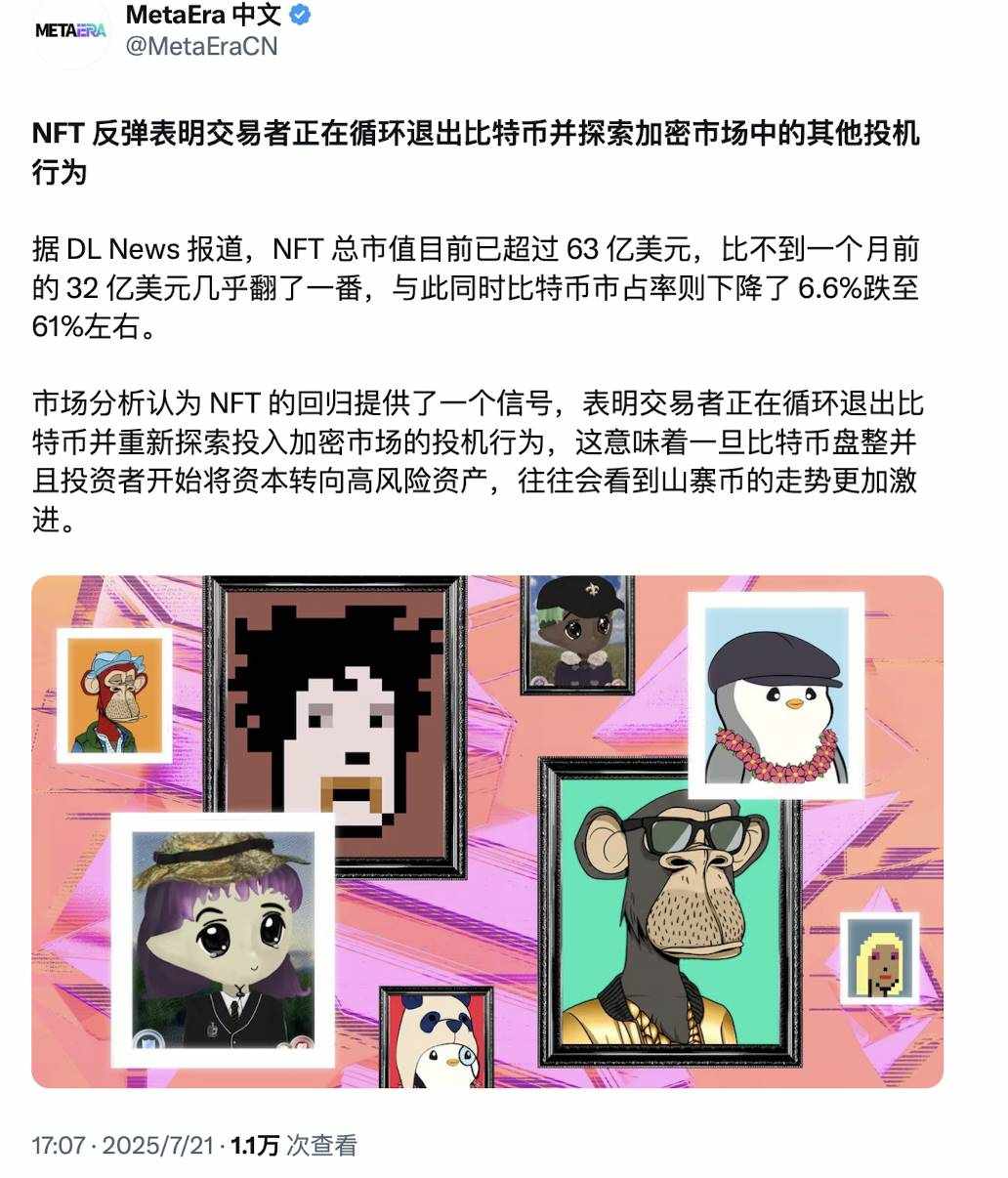Open MetaEra's profile avatar
1008x1178 pixels.
(x=70, y=31)
